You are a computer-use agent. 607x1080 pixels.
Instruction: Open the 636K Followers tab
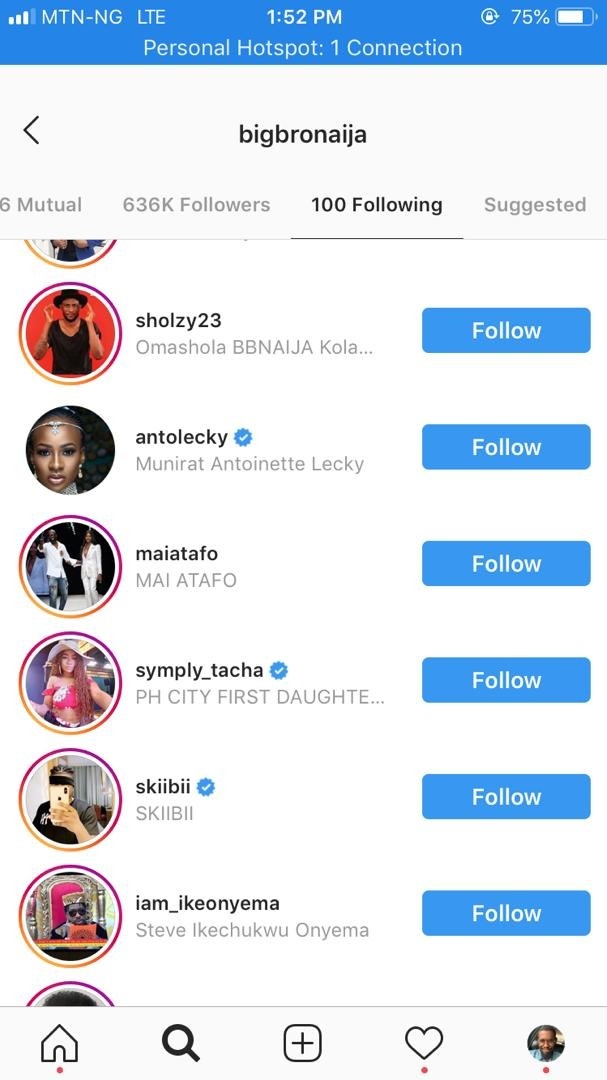196,205
